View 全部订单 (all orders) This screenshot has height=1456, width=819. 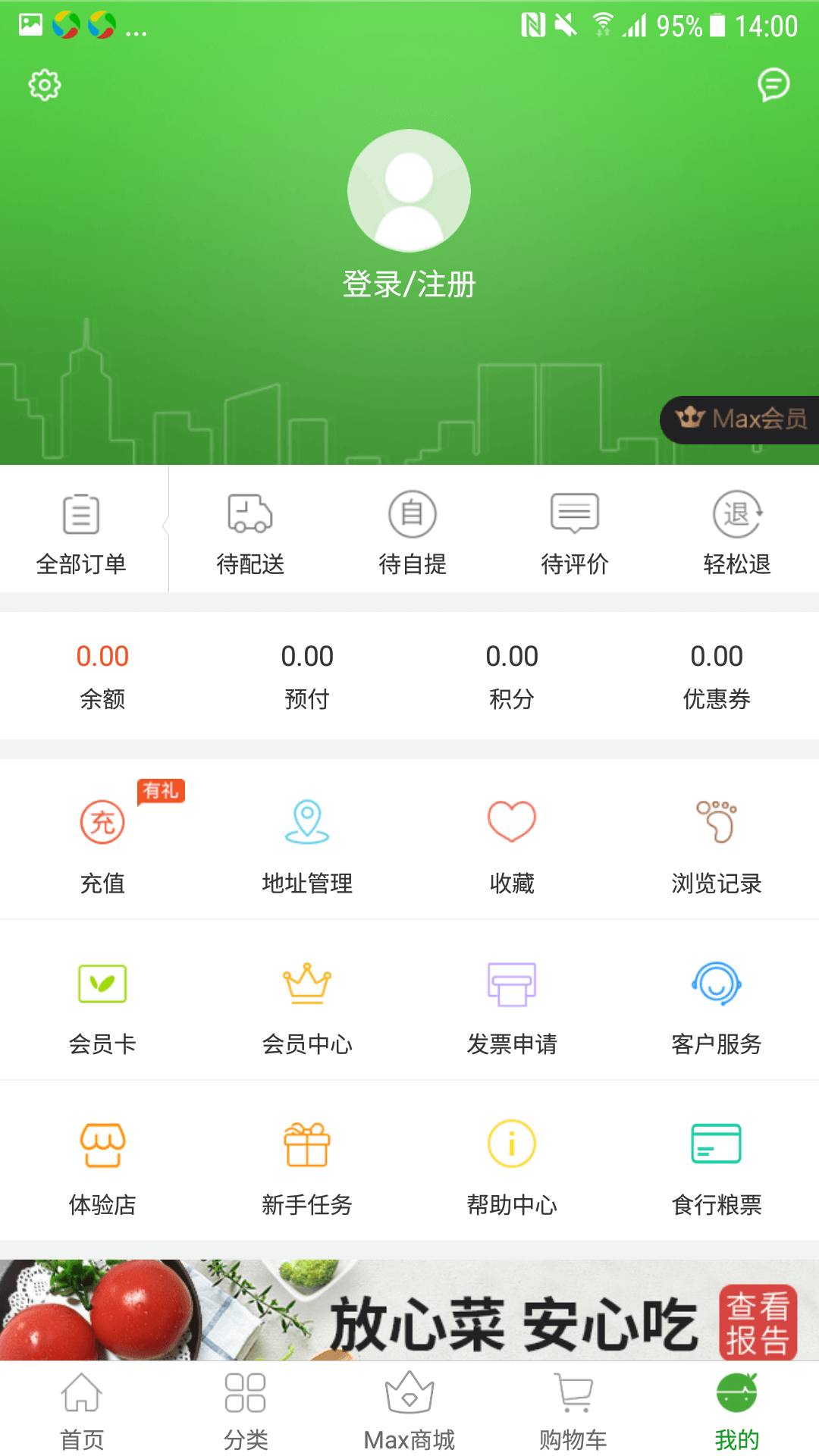(x=81, y=532)
